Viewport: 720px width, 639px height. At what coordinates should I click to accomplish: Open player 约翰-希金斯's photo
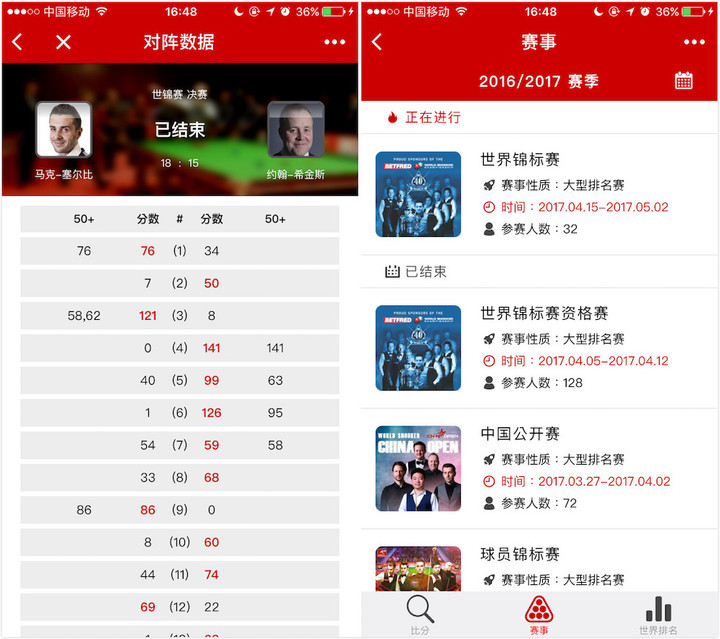(x=295, y=130)
